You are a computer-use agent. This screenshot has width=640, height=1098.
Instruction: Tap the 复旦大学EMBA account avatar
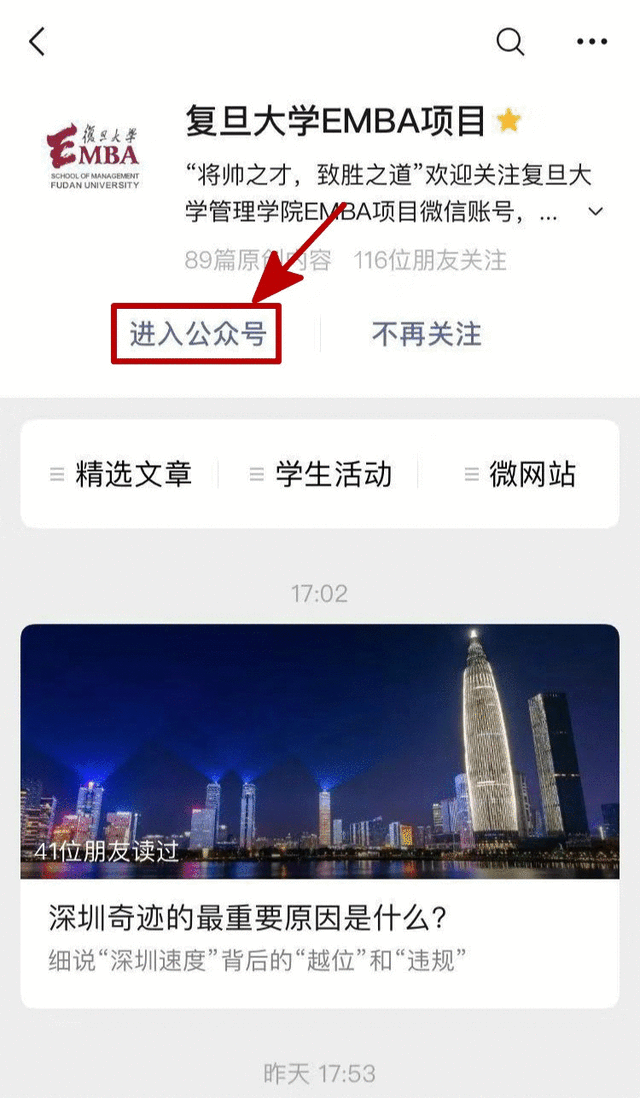pyautogui.click(x=94, y=155)
